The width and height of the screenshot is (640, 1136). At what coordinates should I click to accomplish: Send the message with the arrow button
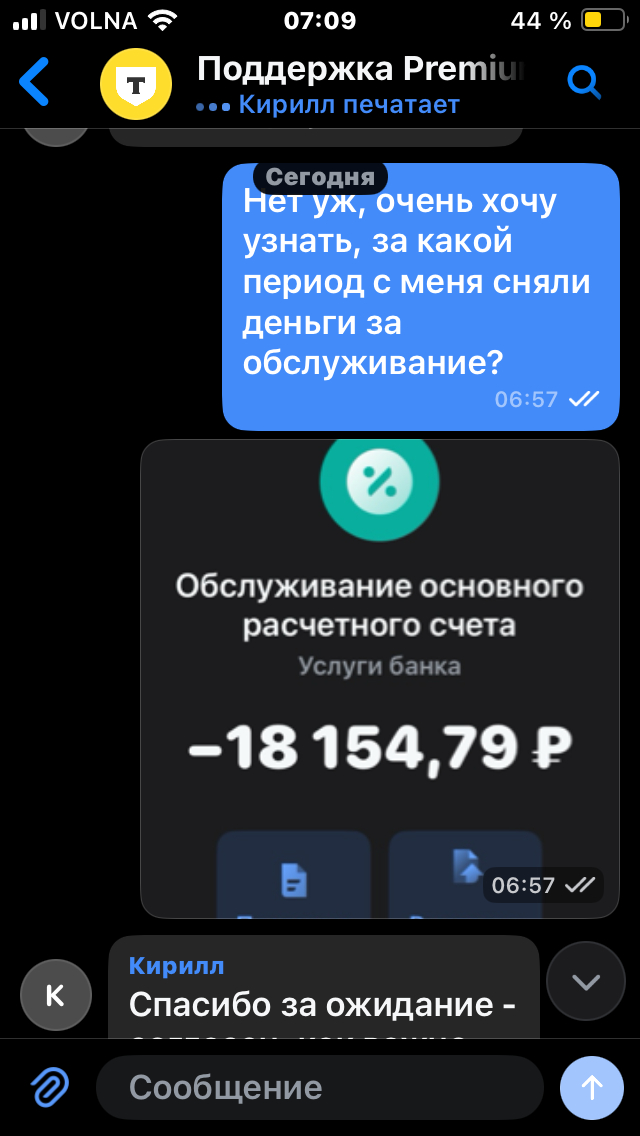click(x=592, y=1087)
